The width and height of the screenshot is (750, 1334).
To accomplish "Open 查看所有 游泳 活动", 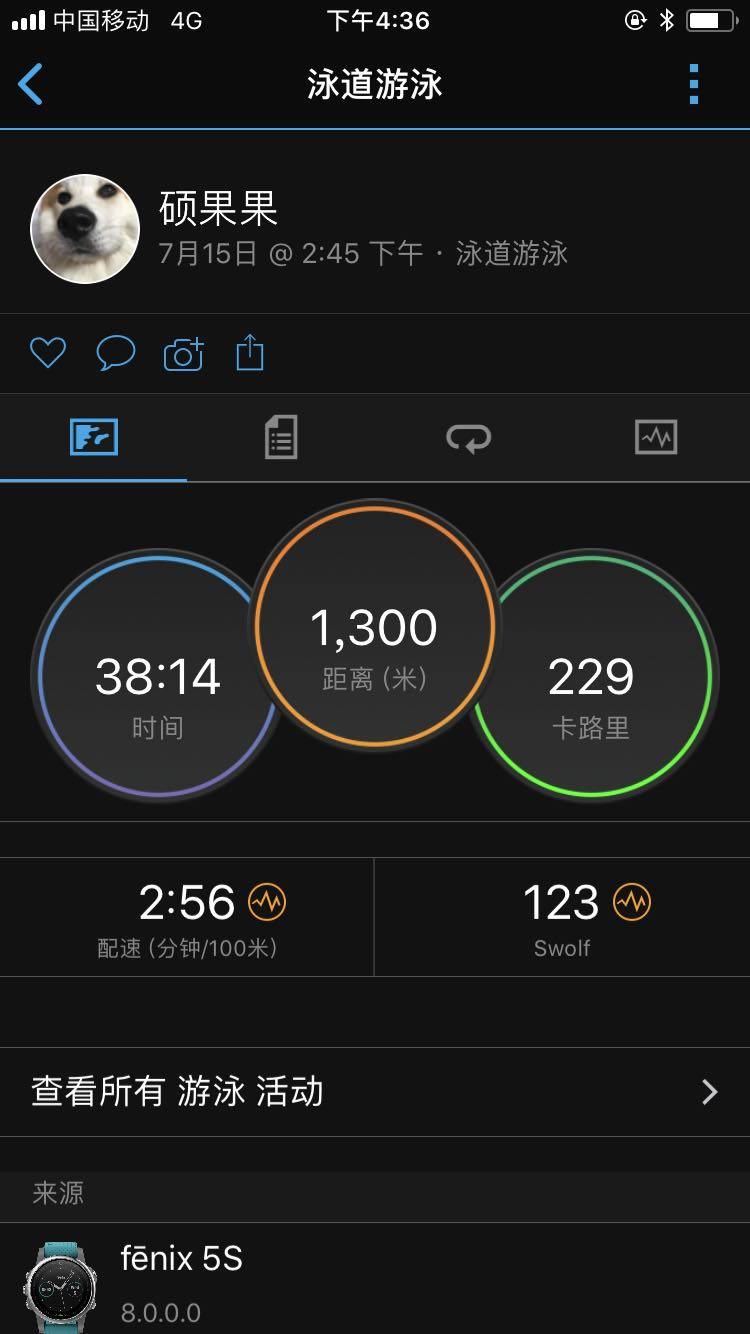I will click(x=375, y=1091).
